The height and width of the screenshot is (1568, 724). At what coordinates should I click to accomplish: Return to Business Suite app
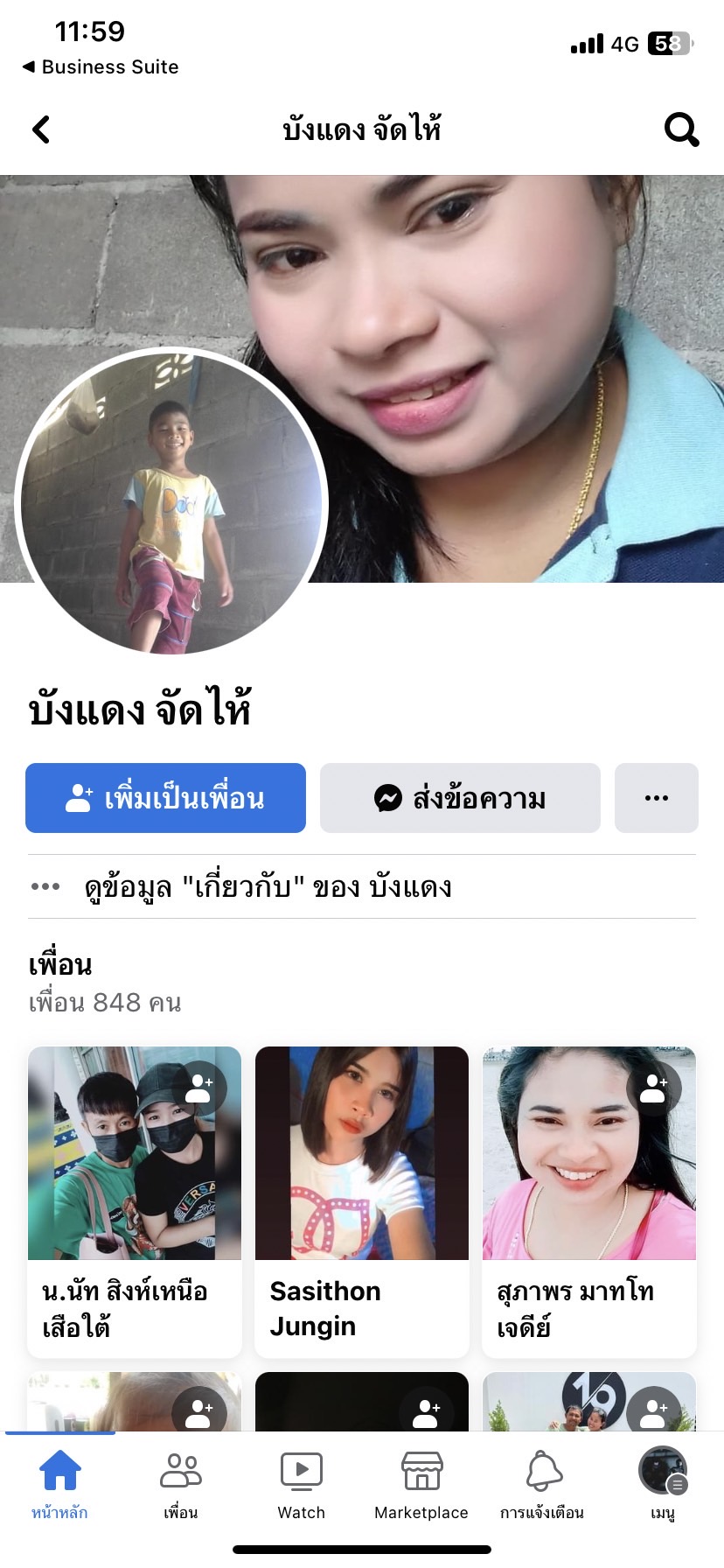101,66
